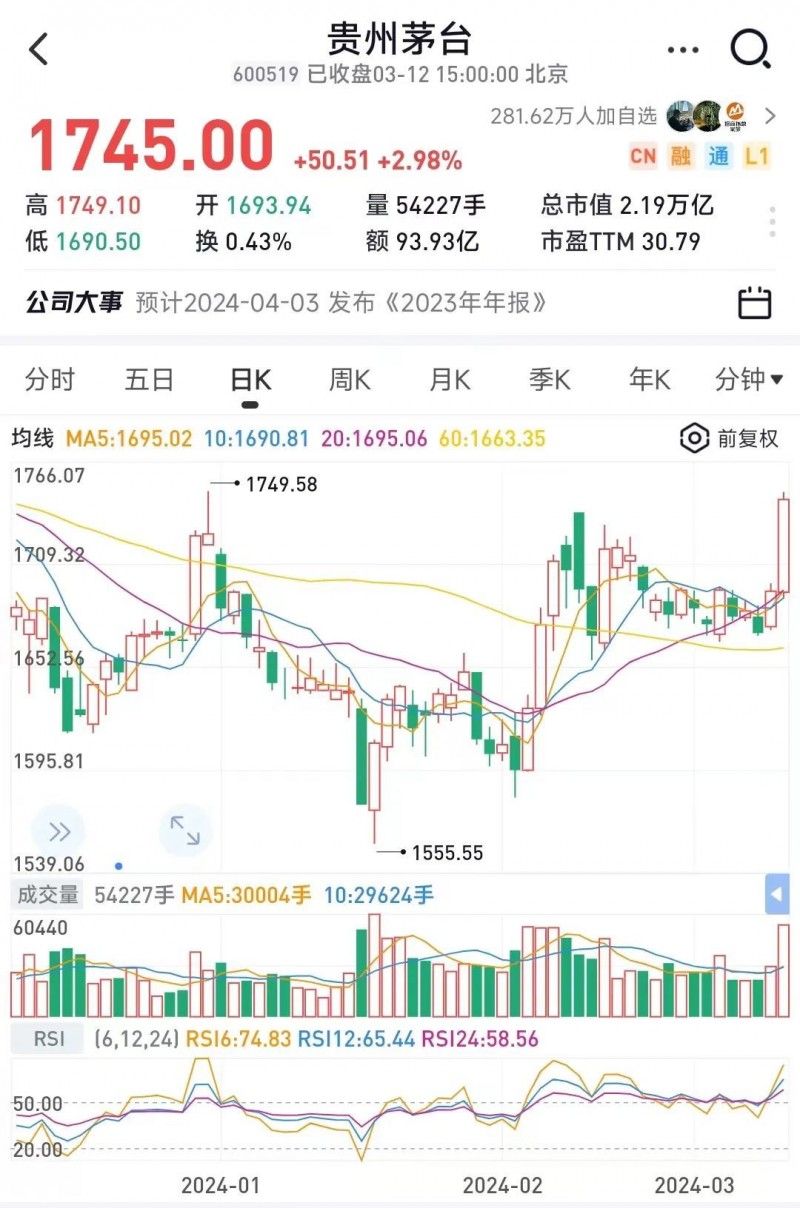800x1208 pixels.
Task: Select the 日K chart tab
Action: (x=250, y=380)
